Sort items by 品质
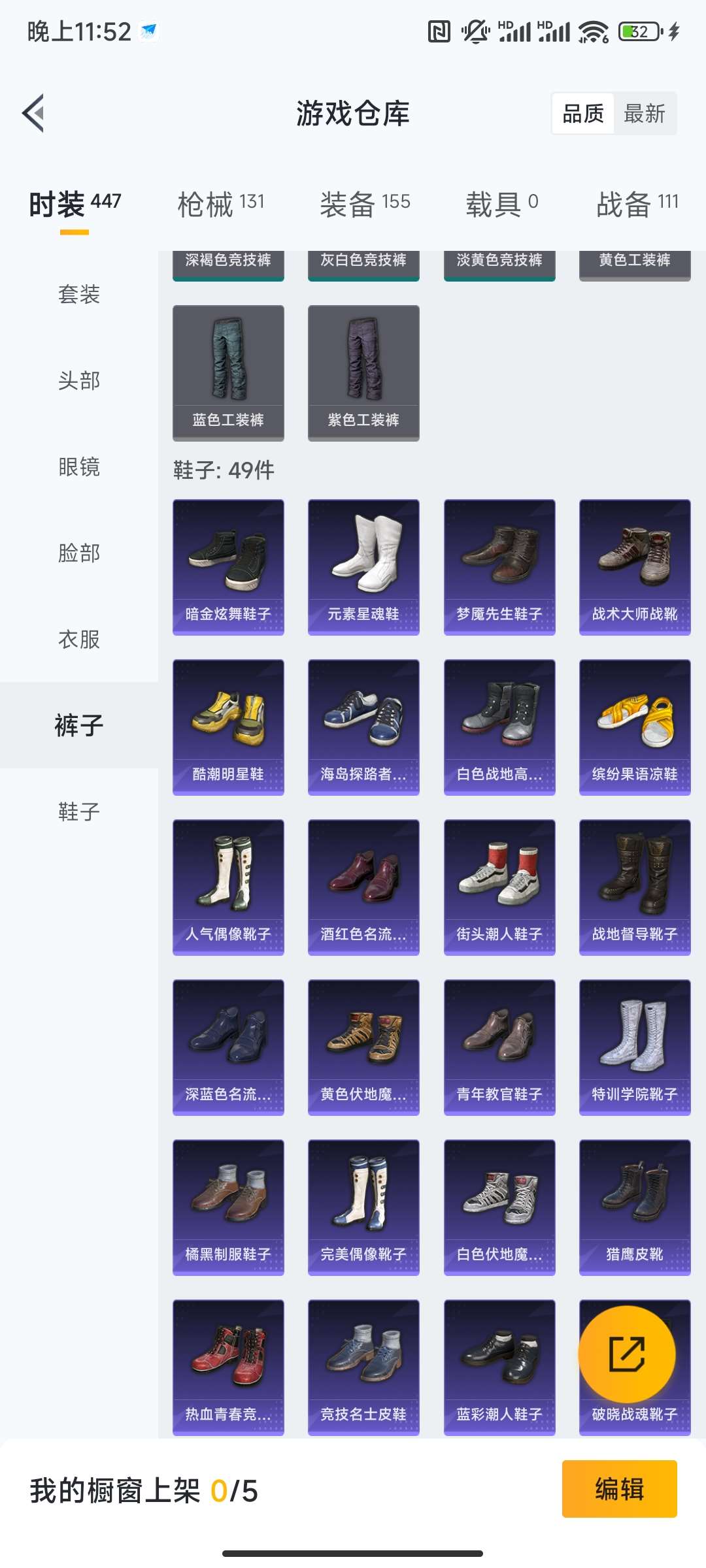The height and width of the screenshot is (1568, 706). pyautogui.click(x=583, y=114)
